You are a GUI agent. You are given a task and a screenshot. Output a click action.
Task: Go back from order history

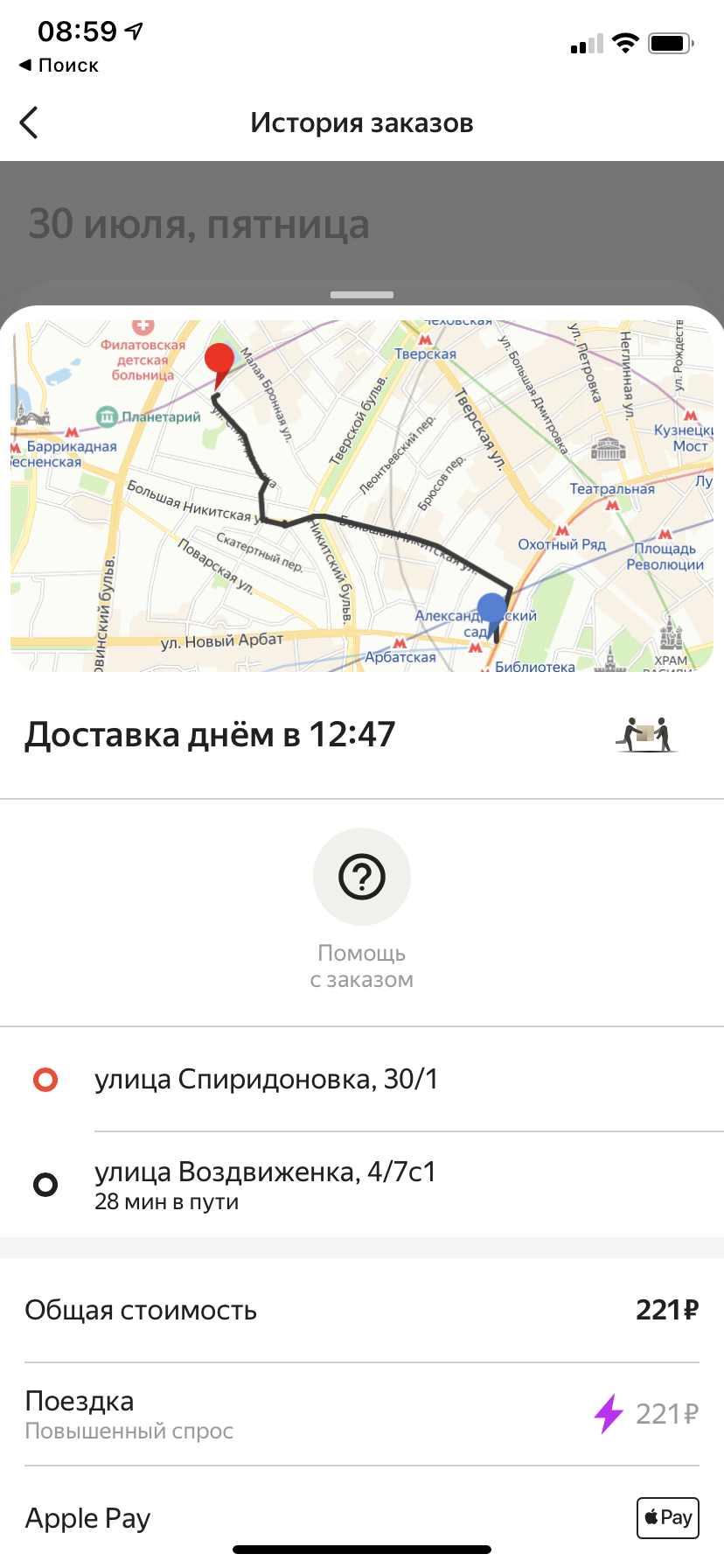30,122
